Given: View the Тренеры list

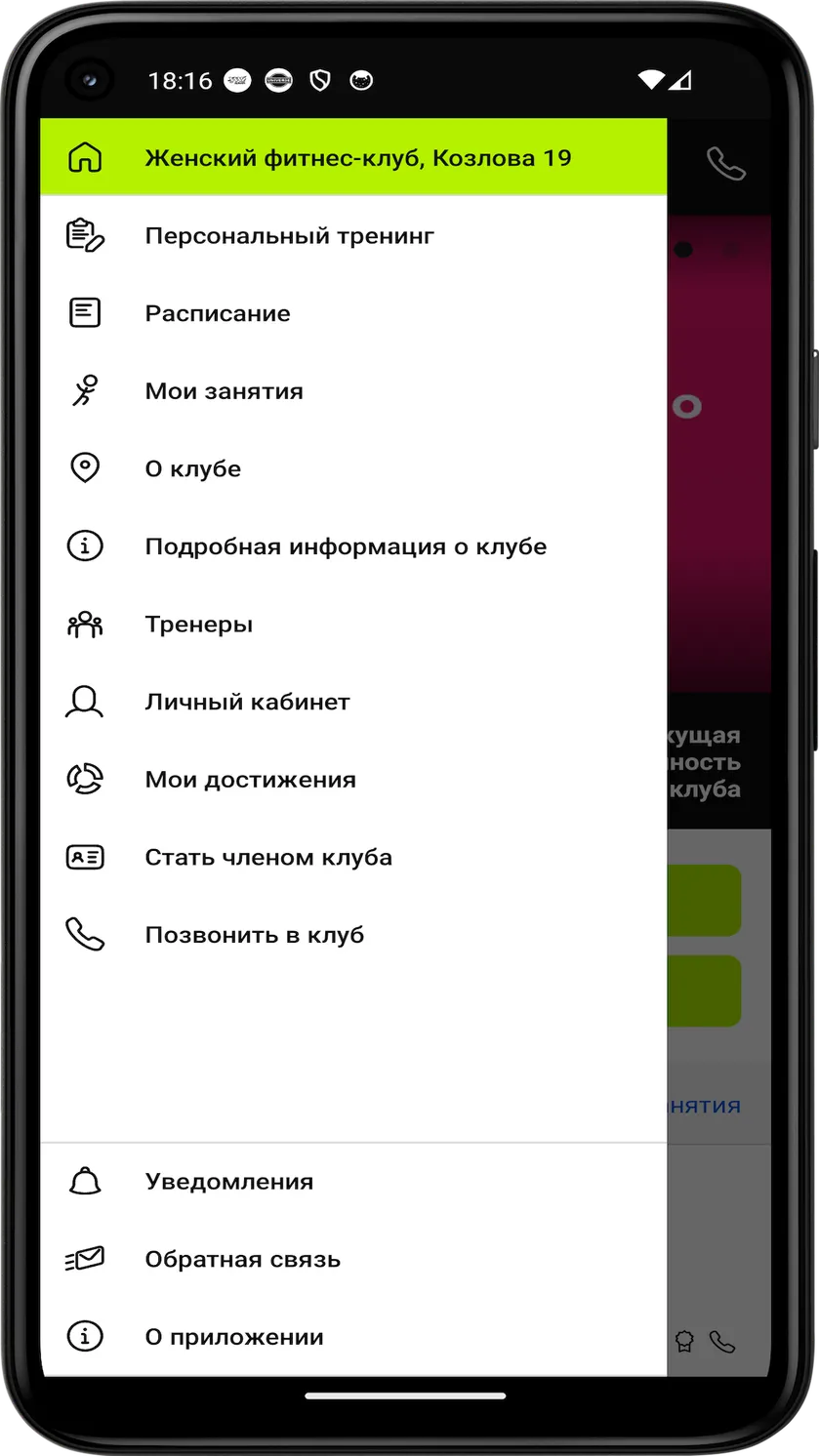Looking at the screenshot, I should point(353,625).
